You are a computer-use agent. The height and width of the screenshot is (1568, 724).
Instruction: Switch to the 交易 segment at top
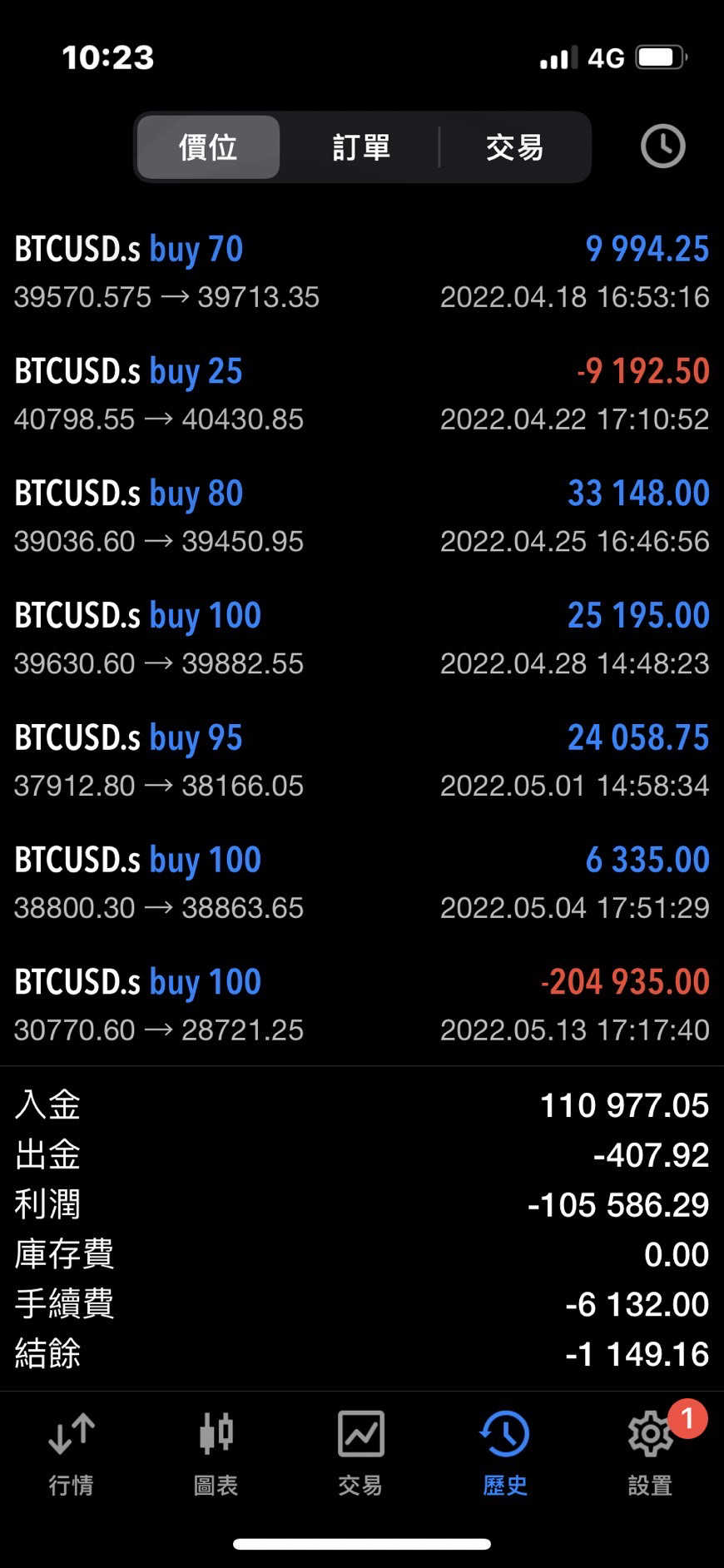pos(514,147)
